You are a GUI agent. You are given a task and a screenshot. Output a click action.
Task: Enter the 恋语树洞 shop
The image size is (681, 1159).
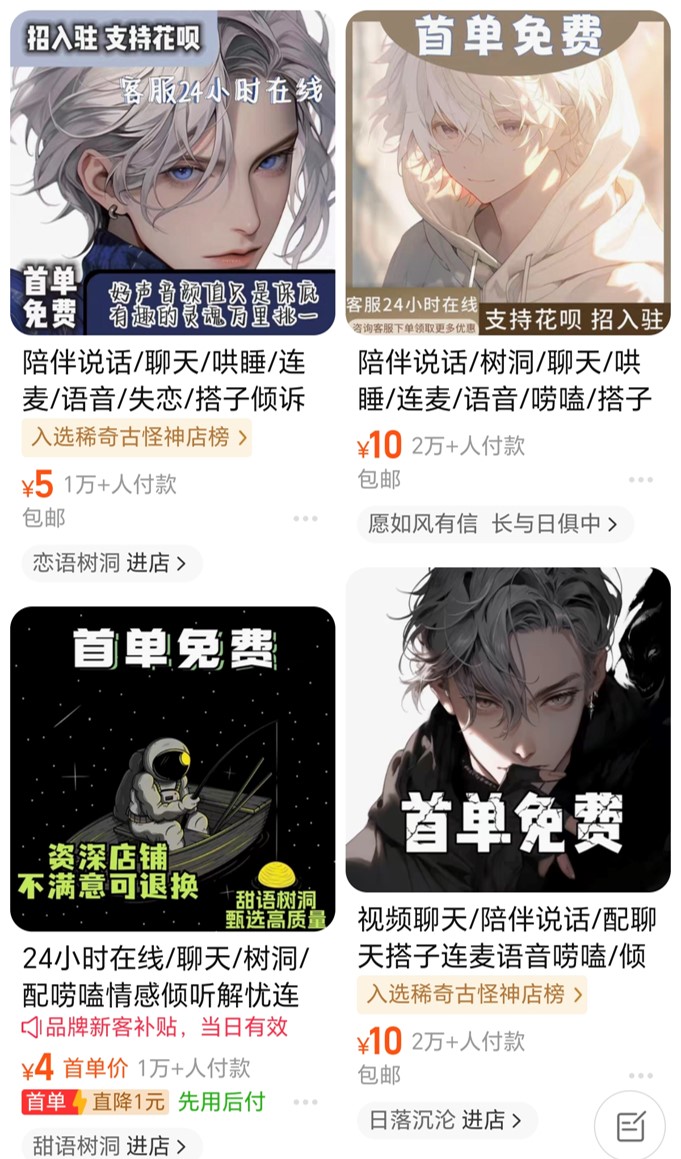pos(111,563)
